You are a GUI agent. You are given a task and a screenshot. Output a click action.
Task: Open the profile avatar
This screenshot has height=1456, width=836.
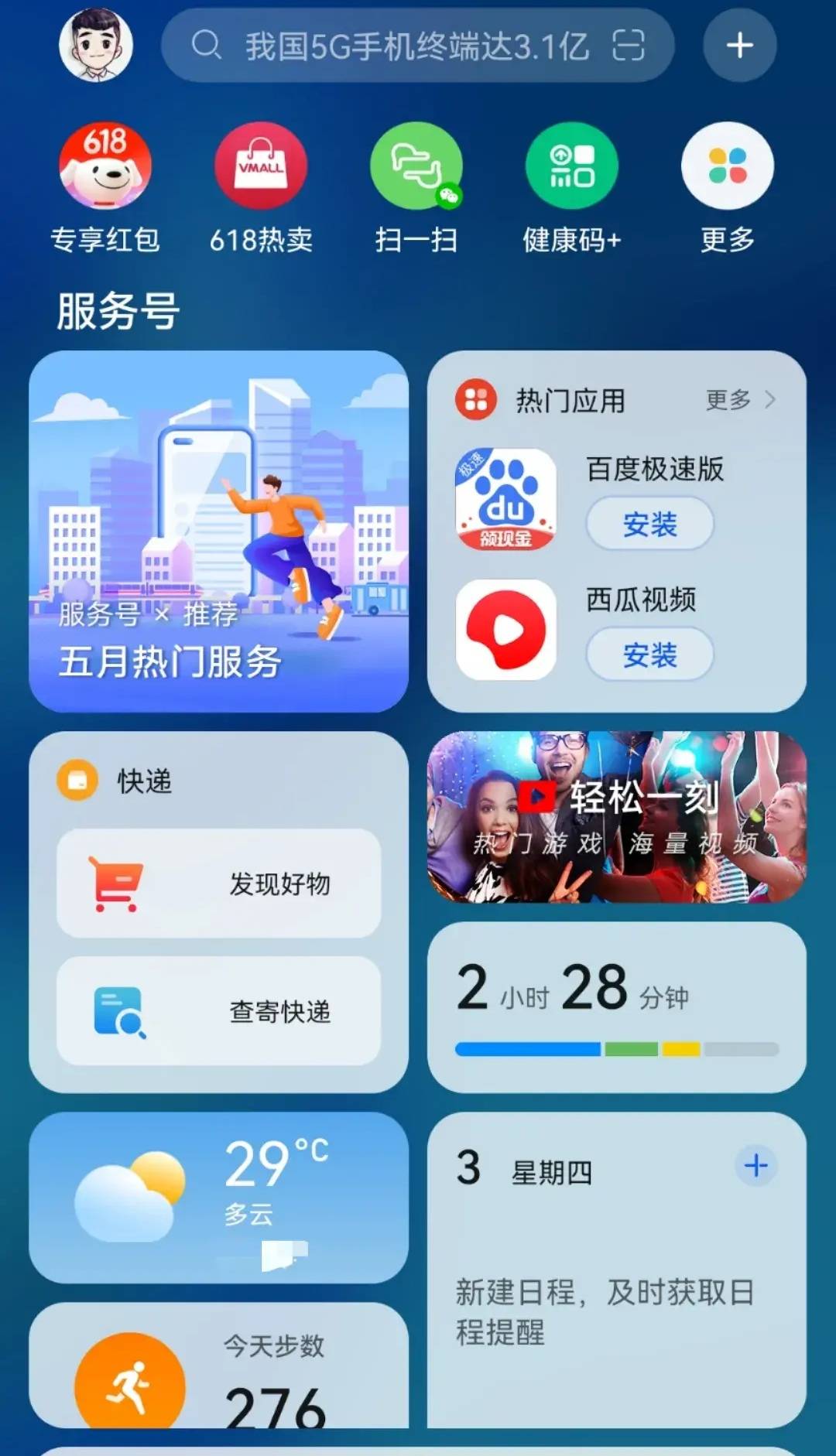tap(96, 45)
